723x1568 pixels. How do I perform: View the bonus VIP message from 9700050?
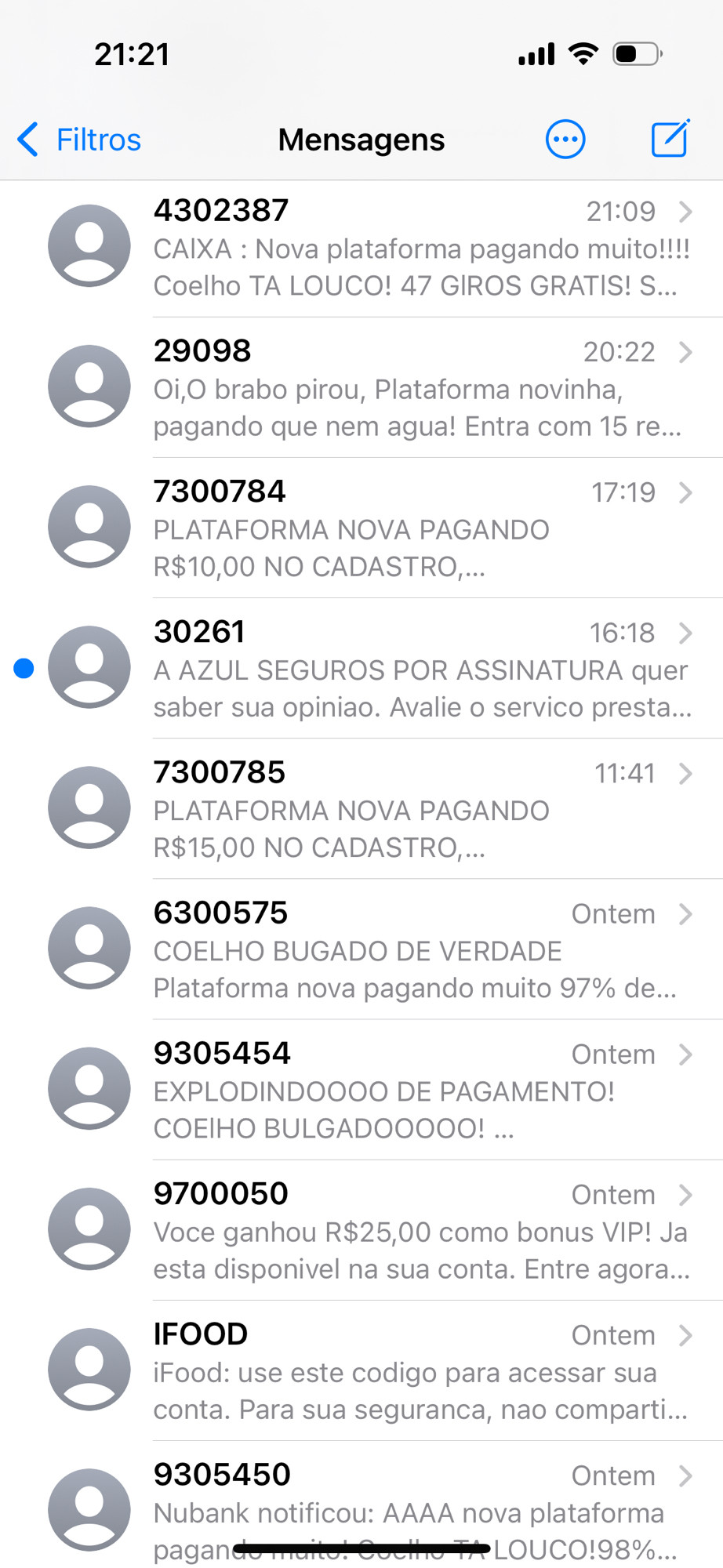click(x=361, y=1230)
